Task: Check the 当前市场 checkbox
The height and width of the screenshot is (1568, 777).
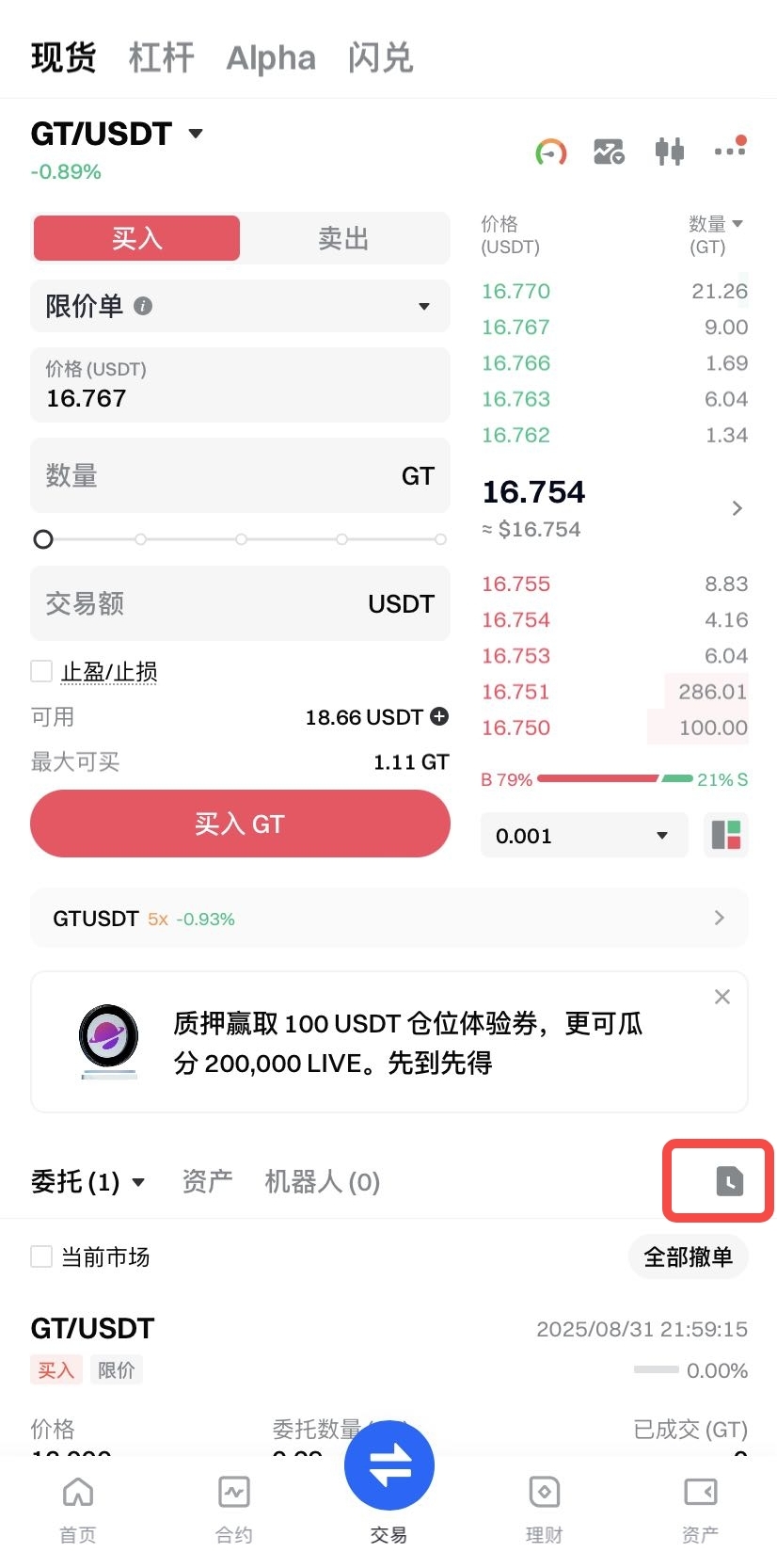Action: [x=42, y=1257]
